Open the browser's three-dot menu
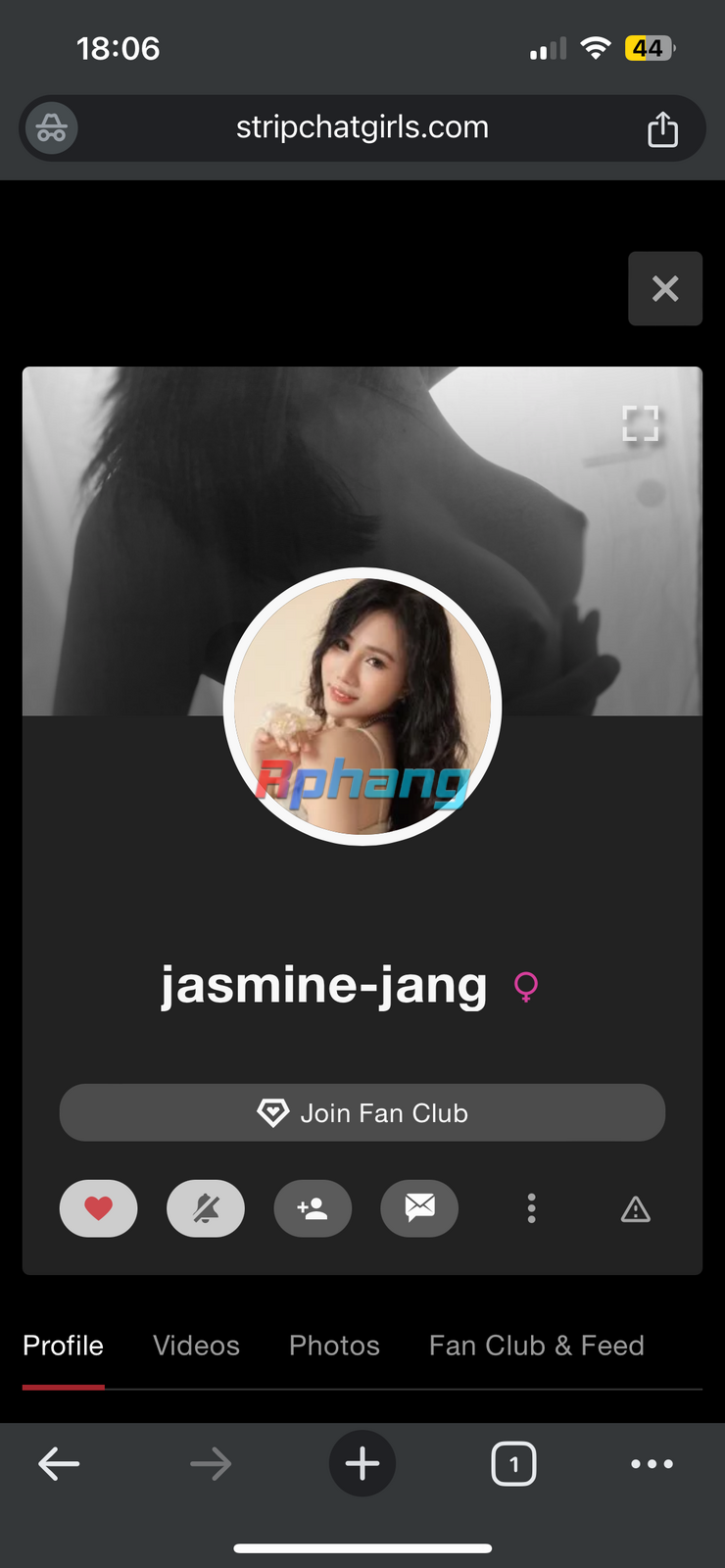The height and width of the screenshot is (1568, 725). (652, 1464)
